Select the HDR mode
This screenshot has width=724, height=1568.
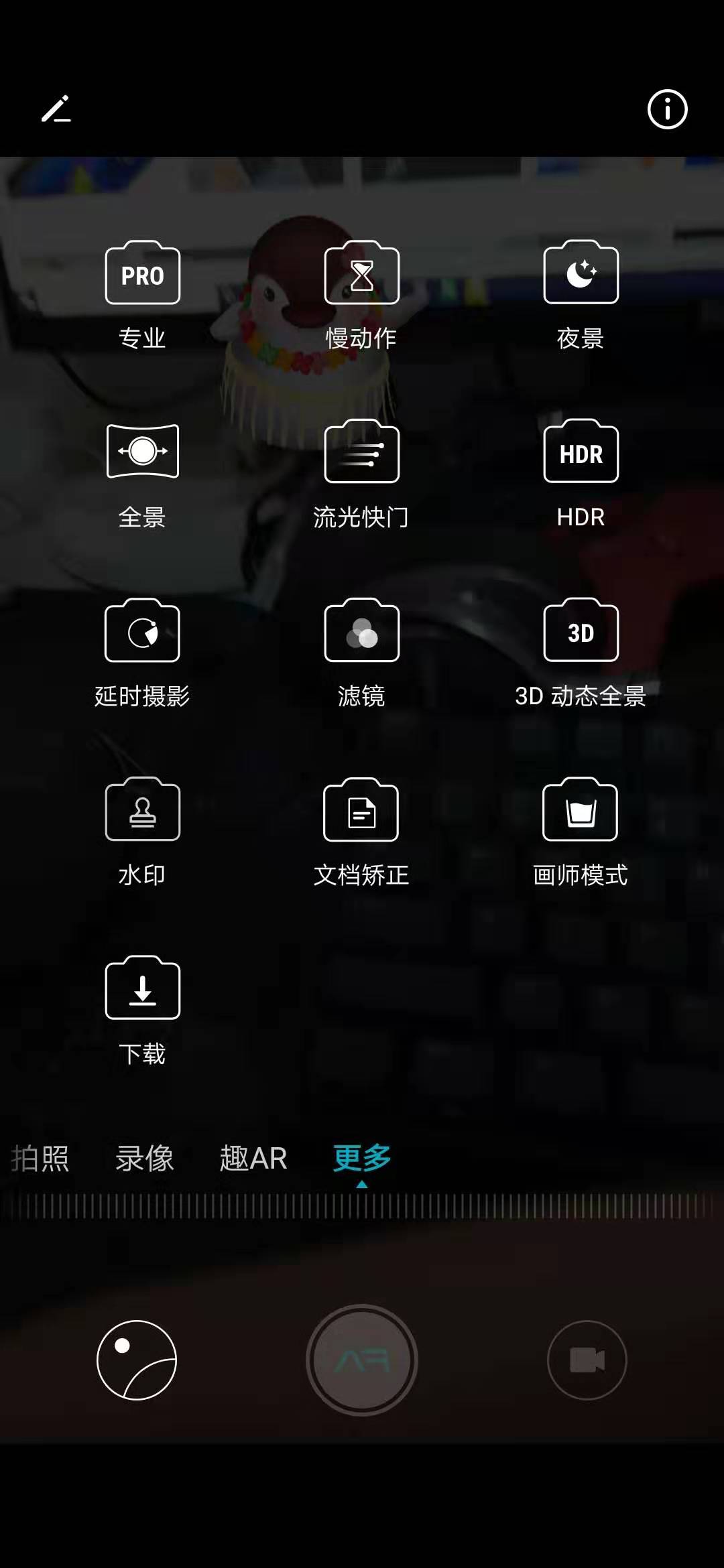pos(581,474)
